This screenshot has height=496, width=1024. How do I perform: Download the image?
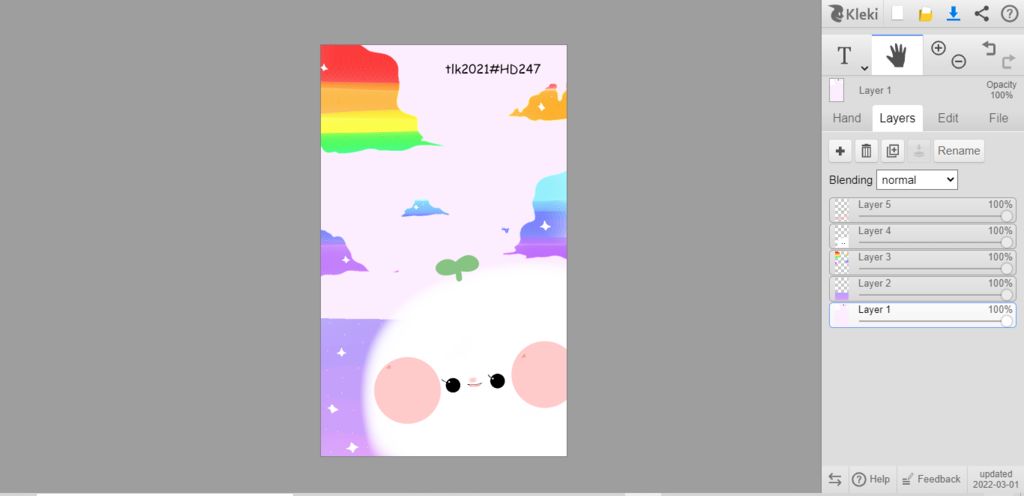click(954, 14)
